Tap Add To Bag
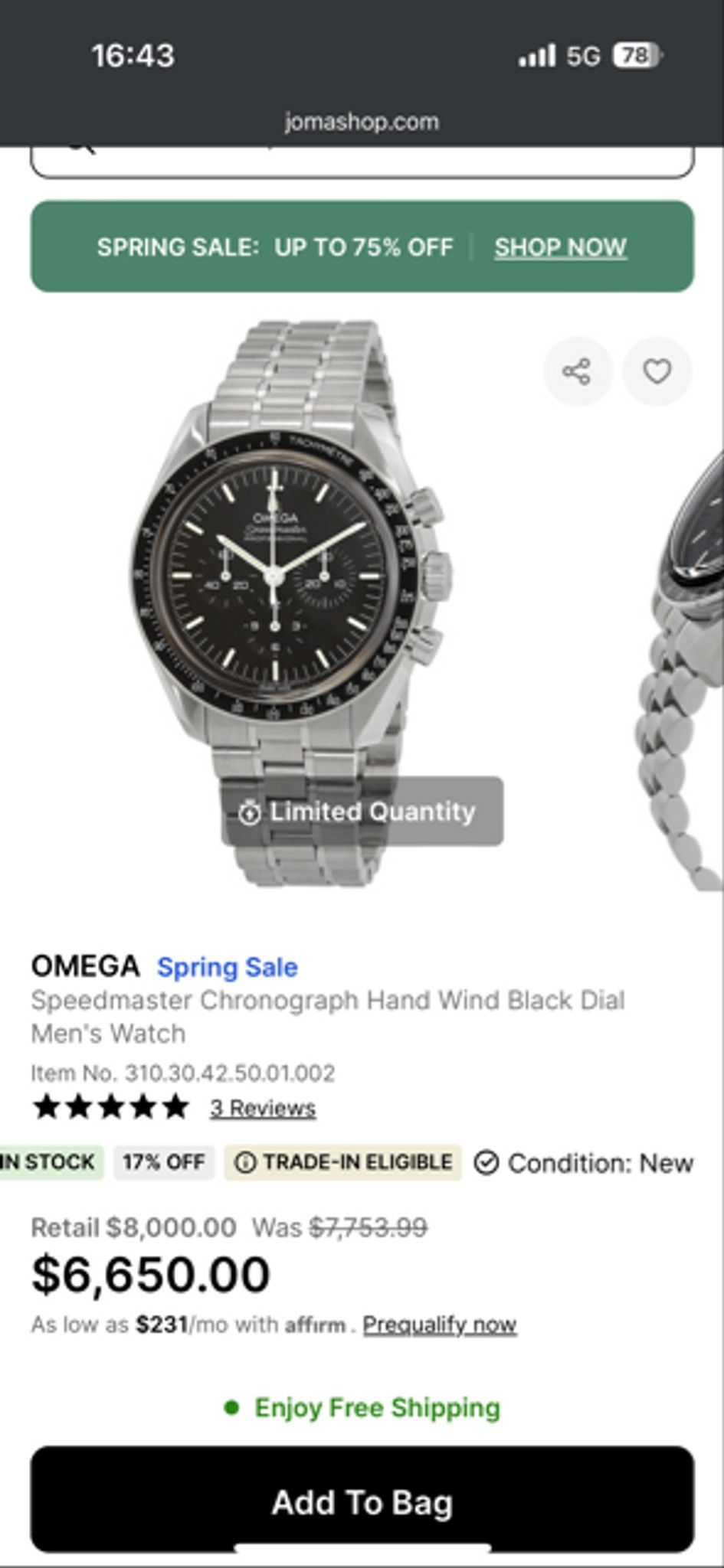The height and width of the screenshot is (1568, 724). [362, 1501]
